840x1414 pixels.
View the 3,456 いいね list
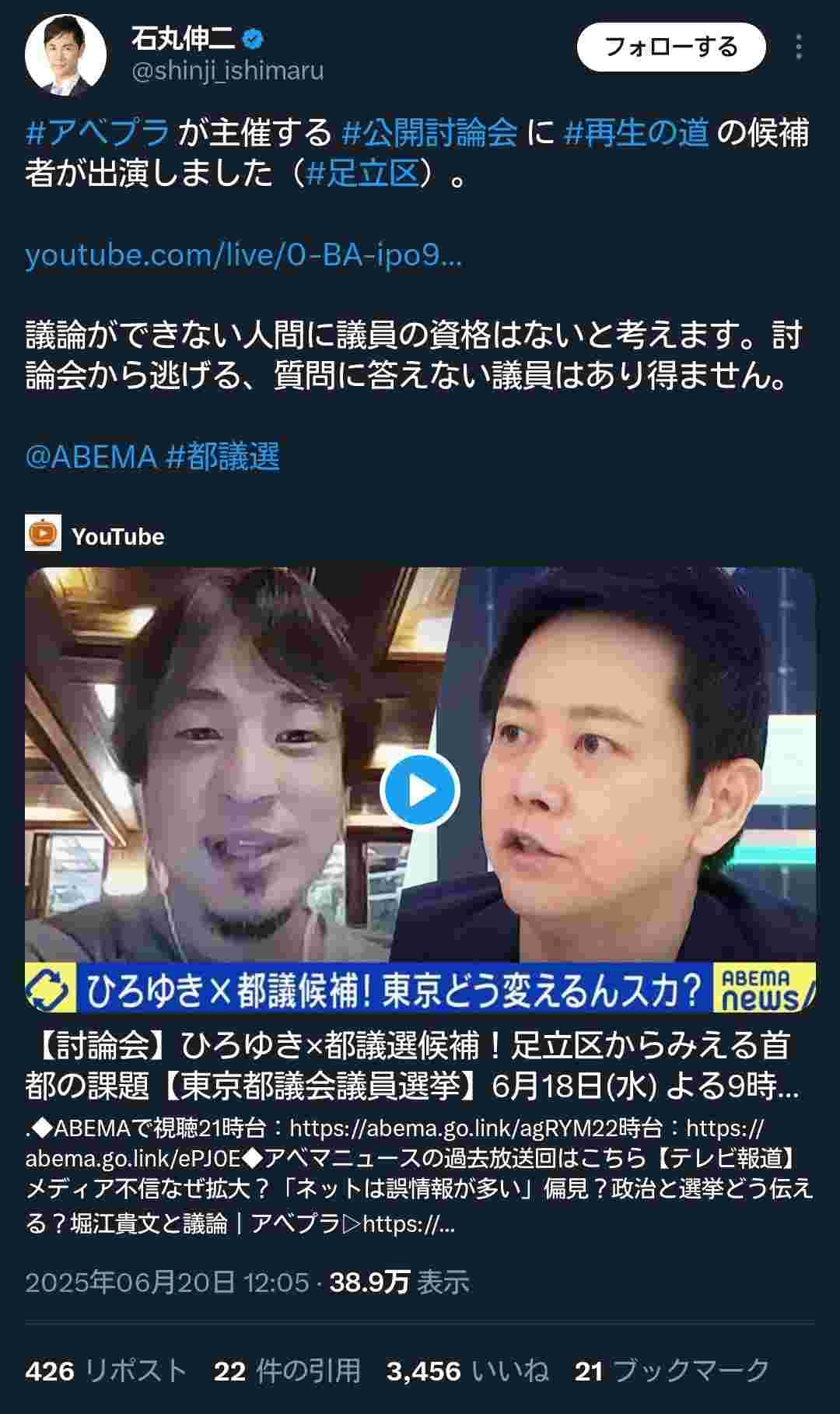[467, 1370]
